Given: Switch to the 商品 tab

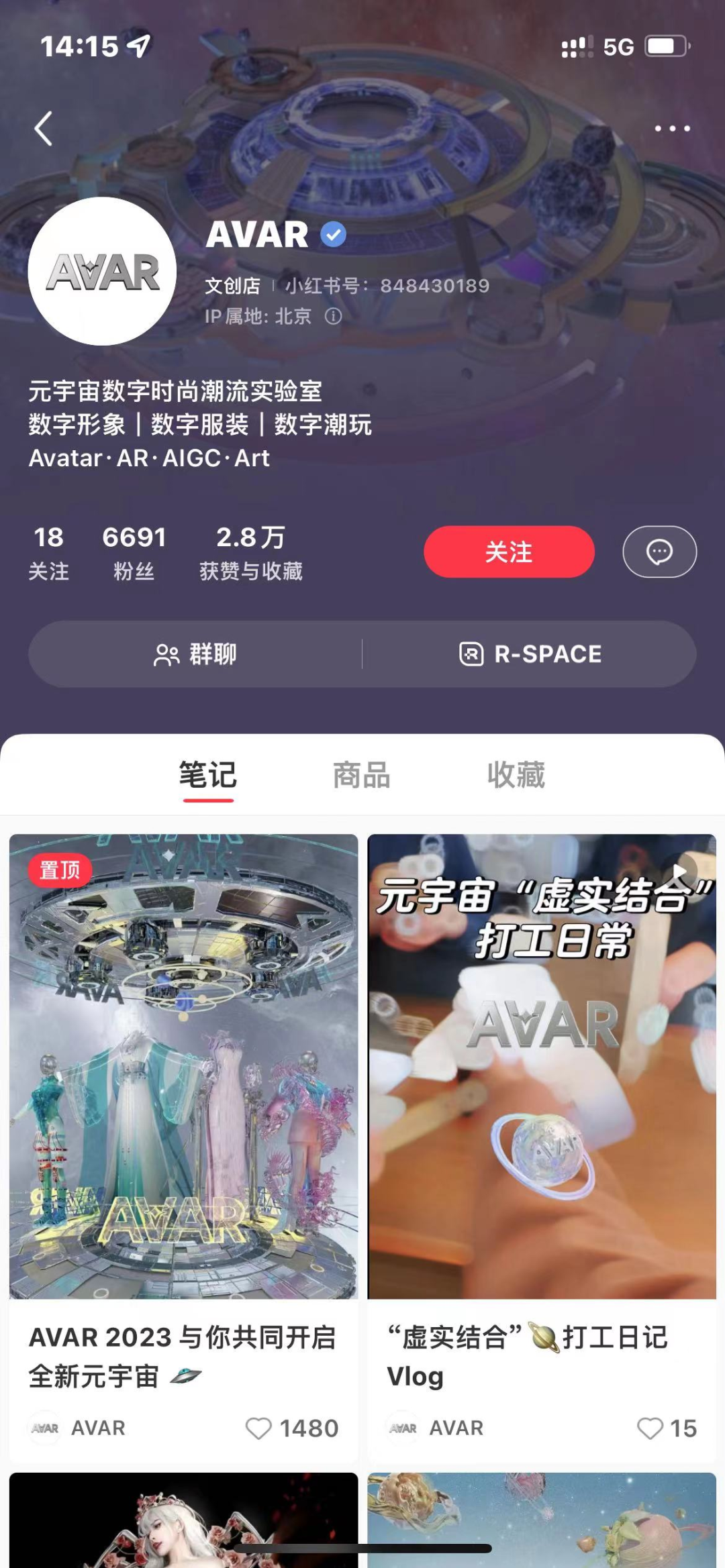Looking at the screenshot, I should 362,775.
